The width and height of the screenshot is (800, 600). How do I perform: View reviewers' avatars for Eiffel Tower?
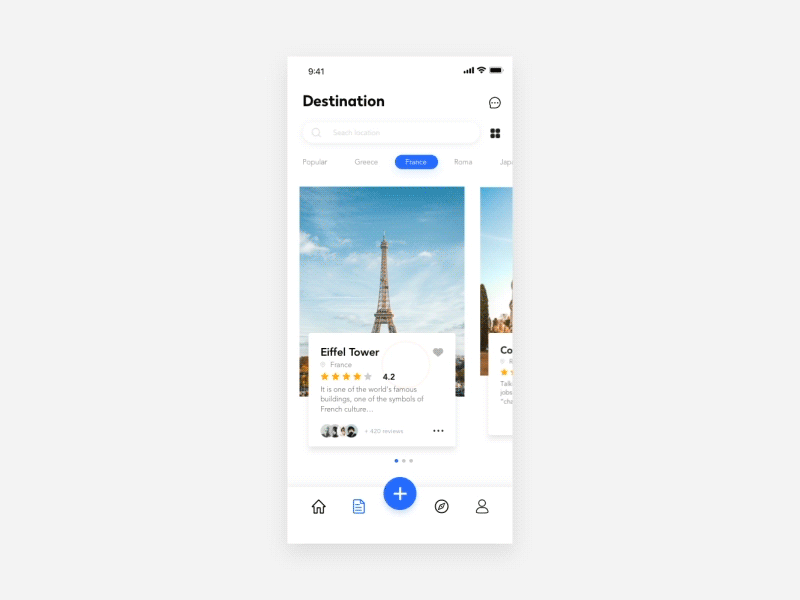[338, 431]
